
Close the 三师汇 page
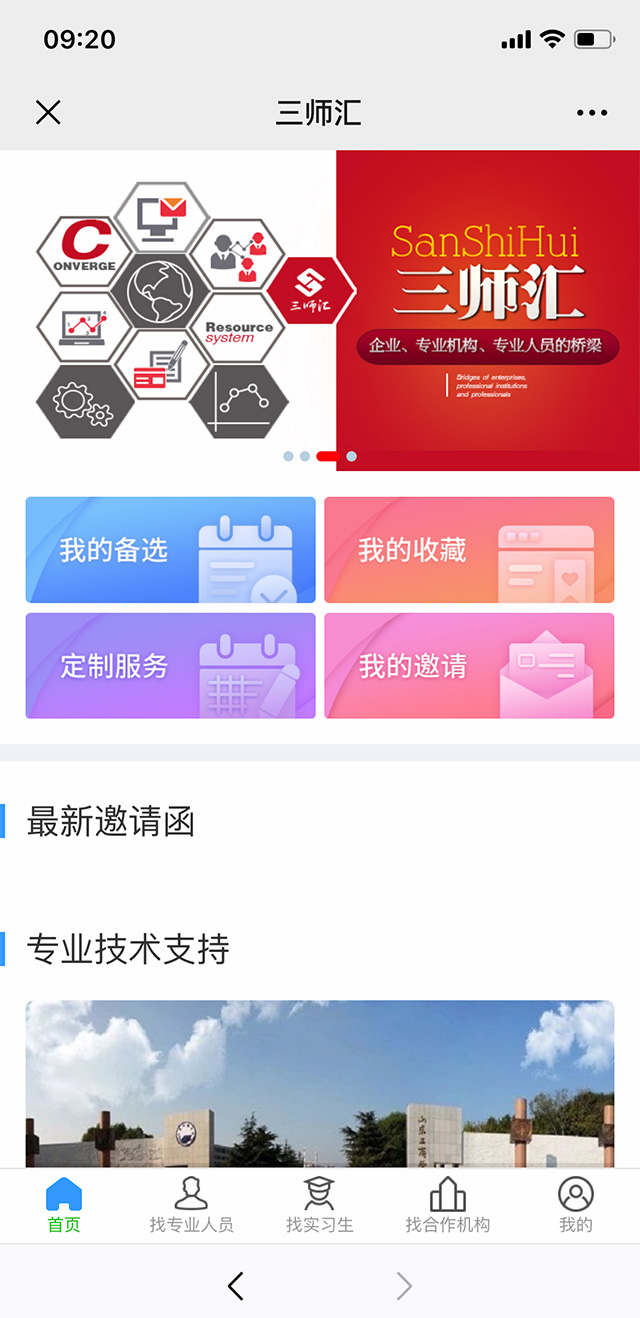click(x=48, y=113)
